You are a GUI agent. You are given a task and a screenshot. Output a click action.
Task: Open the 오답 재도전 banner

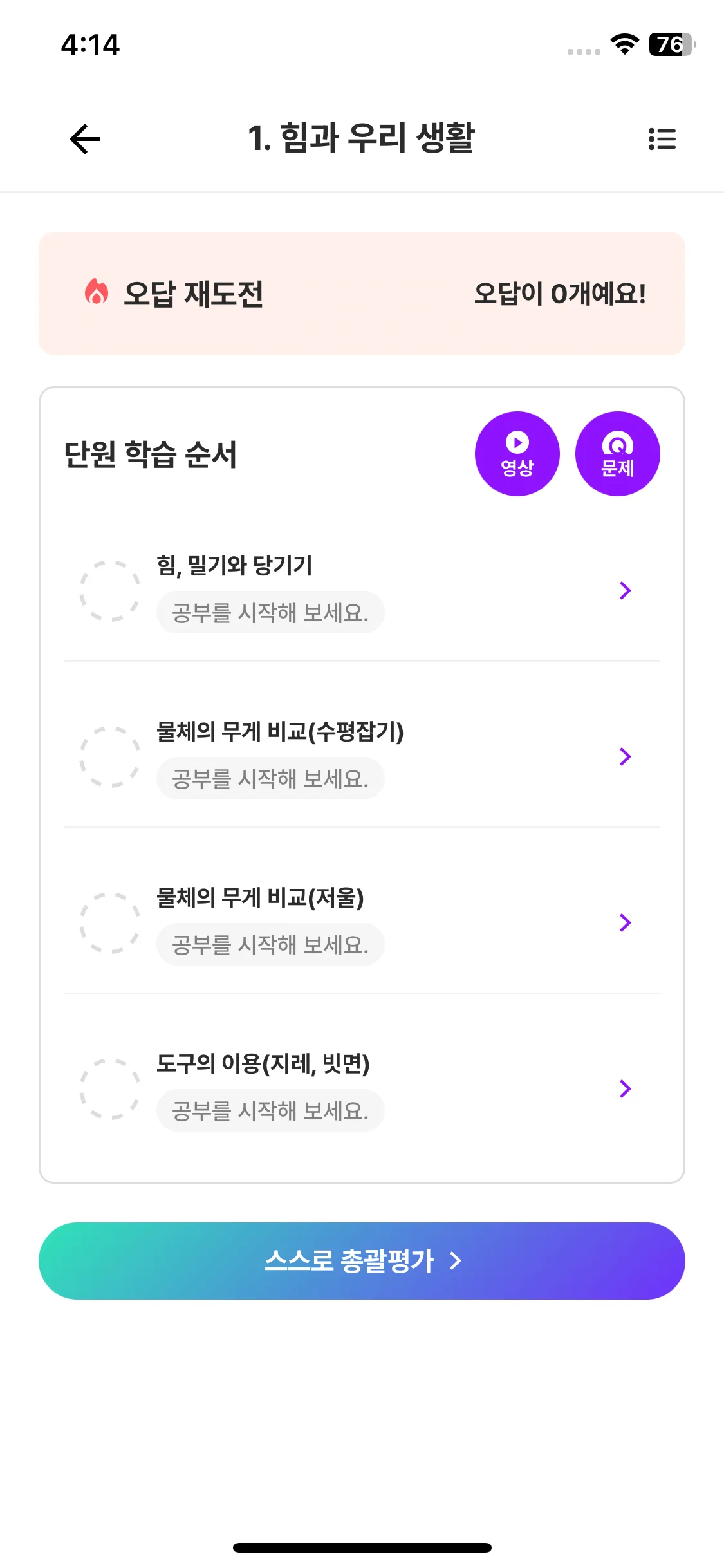pos(362,294)
